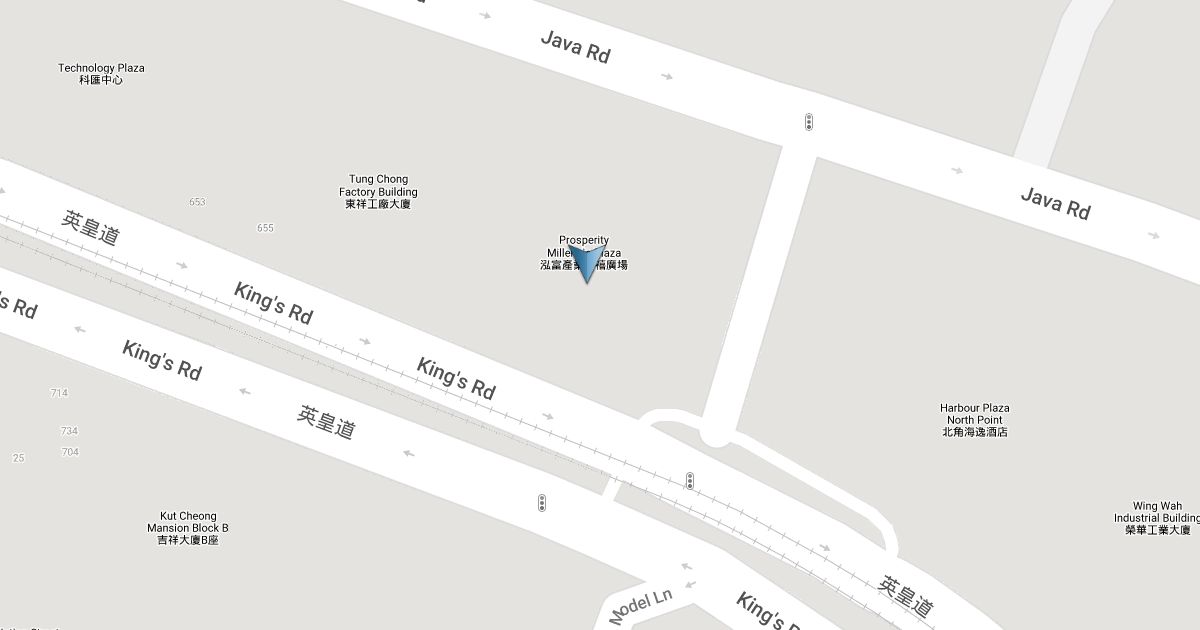Screen dimensions: 1200x630
Task: Tap the blue location marker on the map
Action: pos(586,263)
